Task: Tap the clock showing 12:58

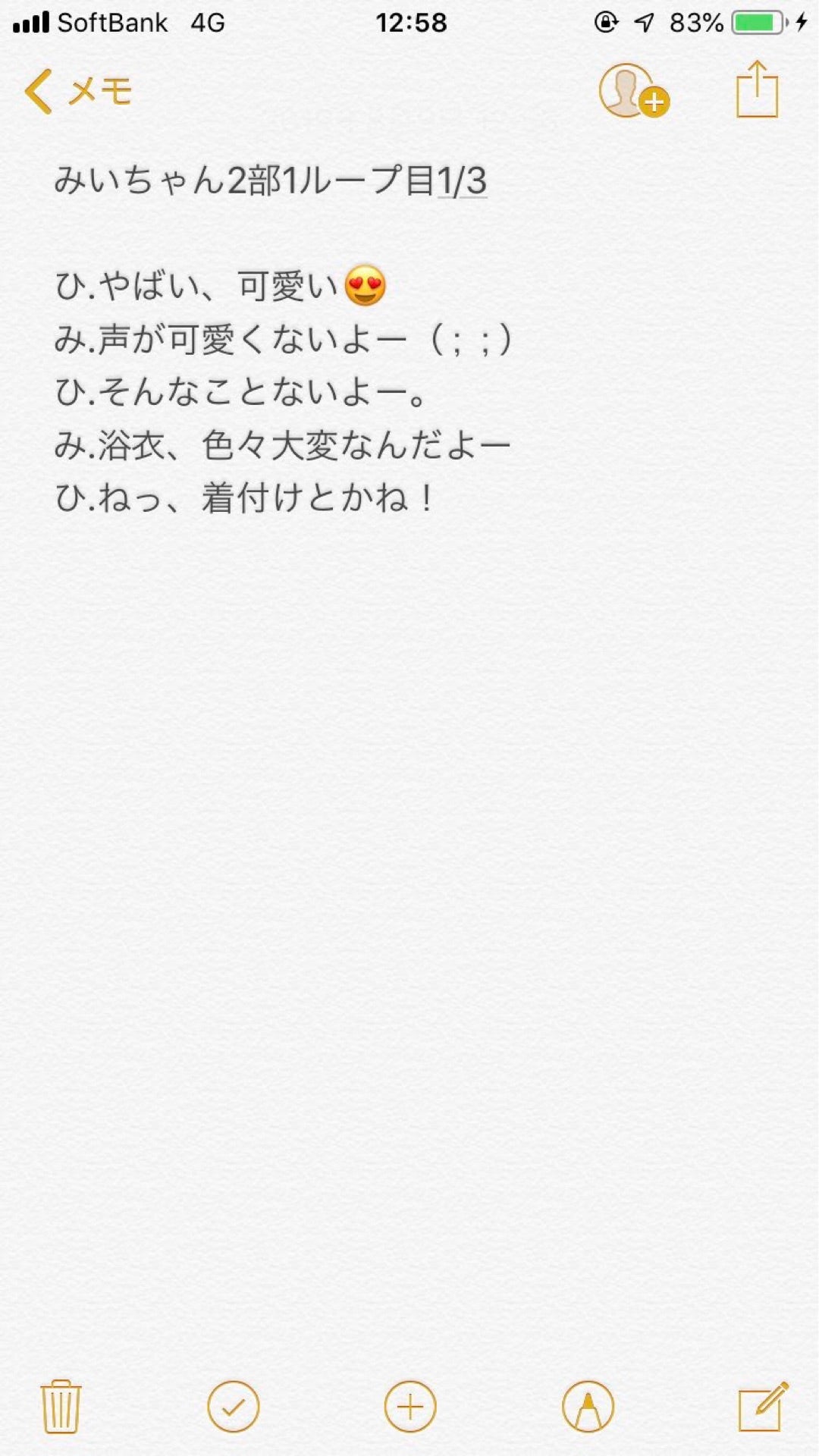Action: tap(409, 23)
